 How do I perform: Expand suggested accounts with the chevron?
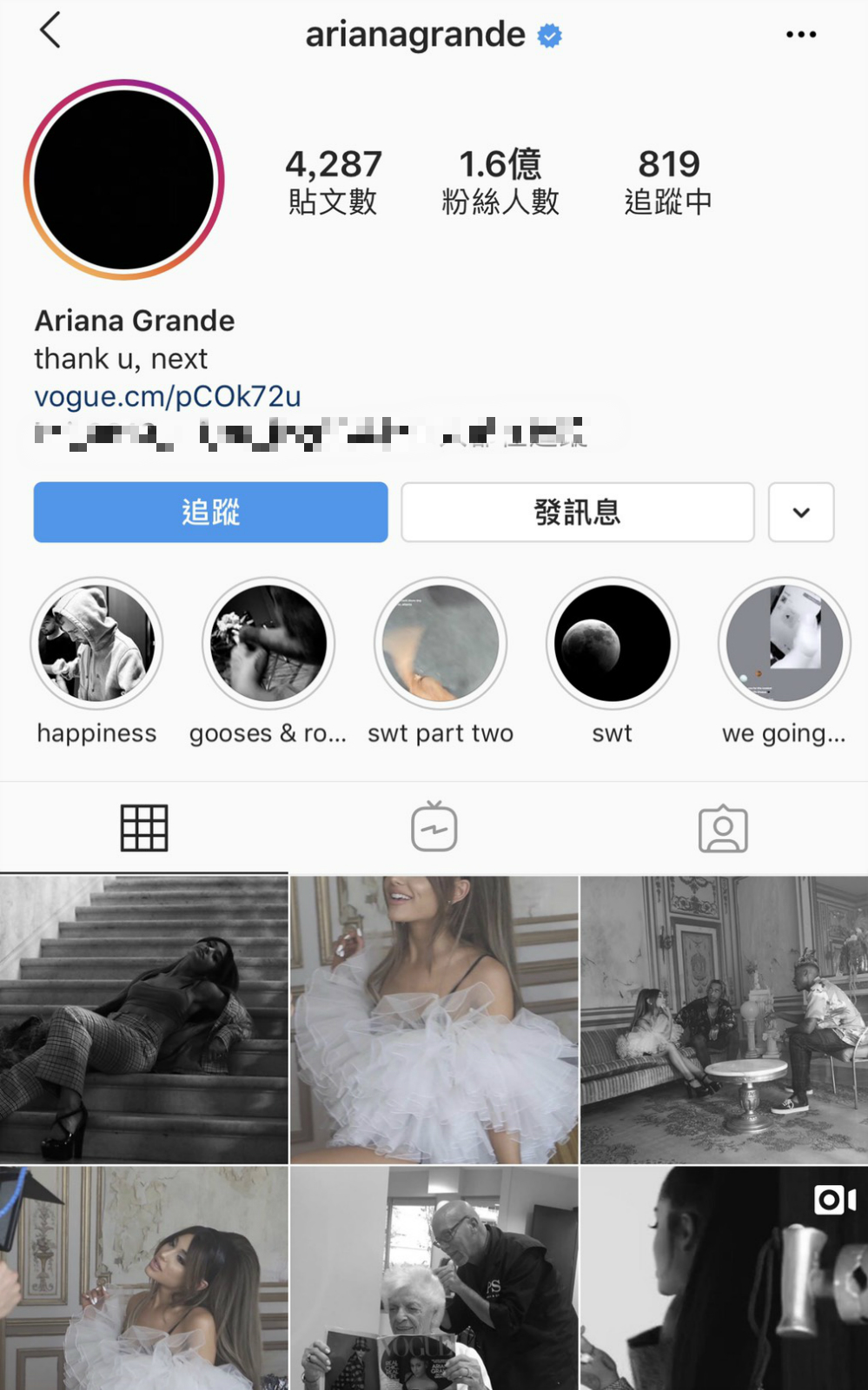point(800,513)
